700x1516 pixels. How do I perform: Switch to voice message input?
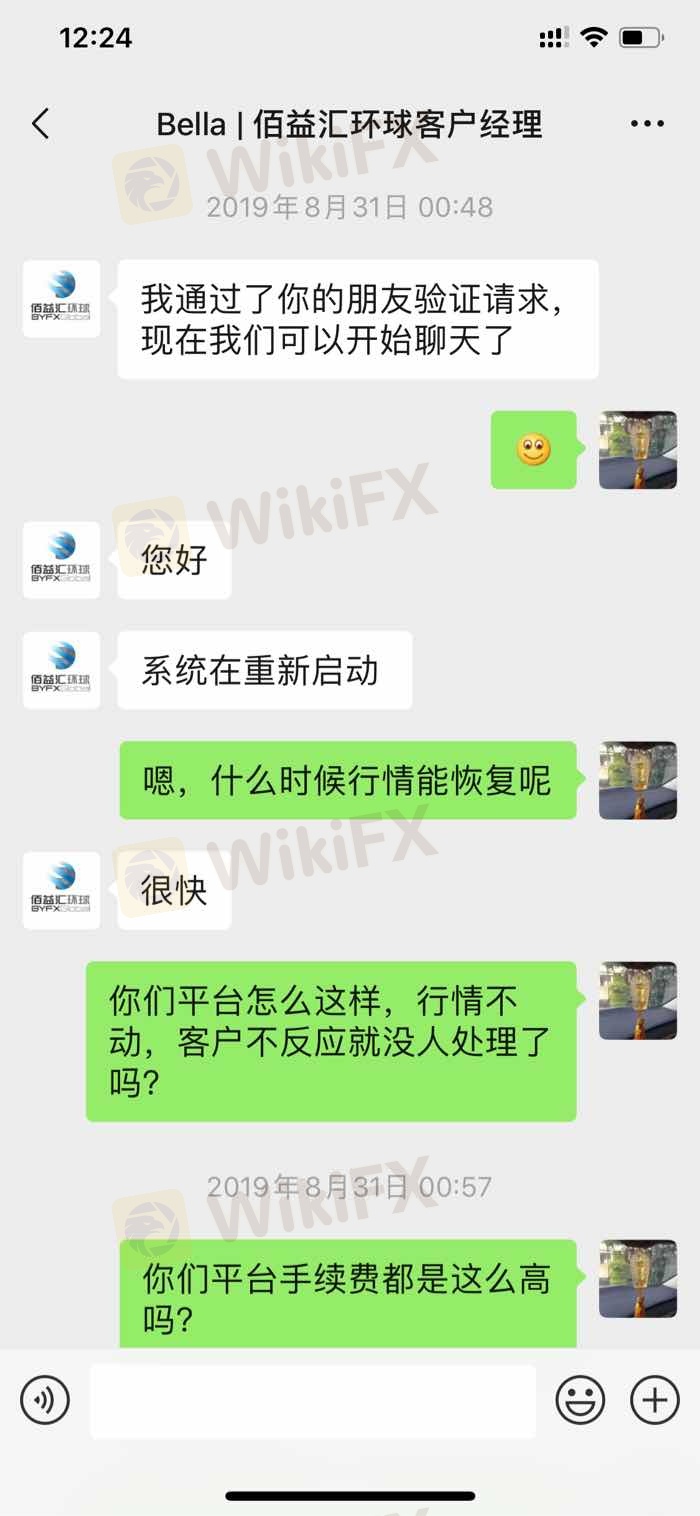(x=45, y=1399)
